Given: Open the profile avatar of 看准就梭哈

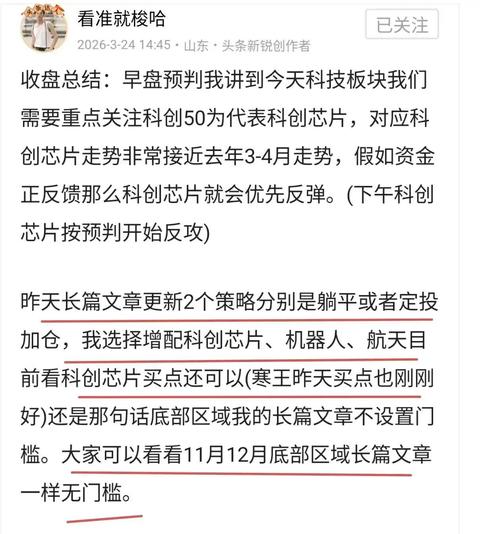Looking at the screenshot, I should coord(44,28).
